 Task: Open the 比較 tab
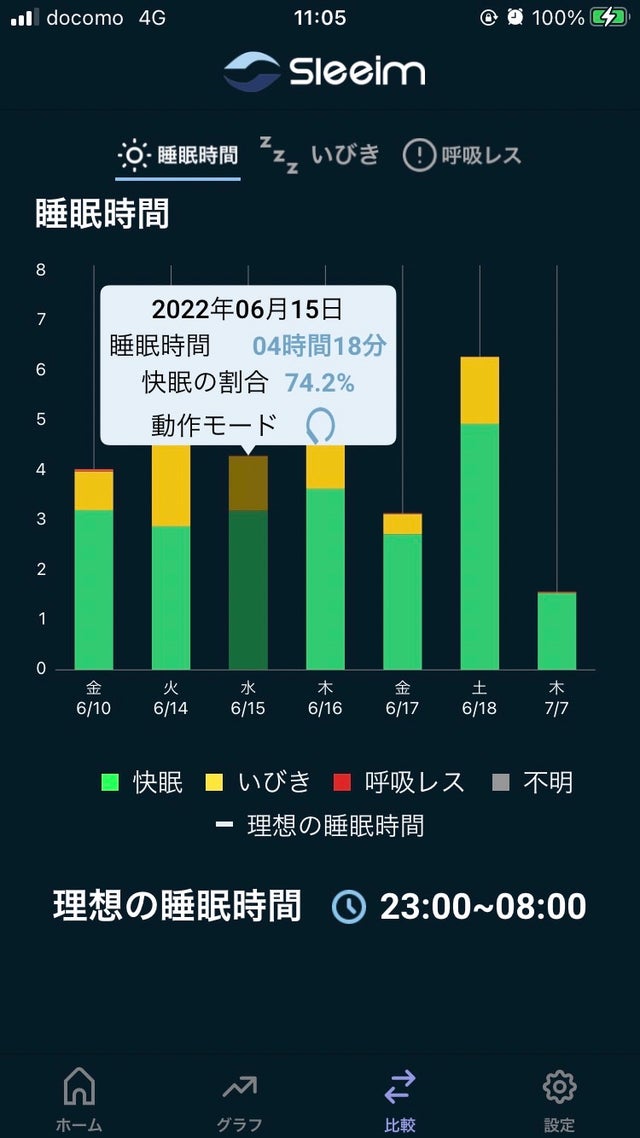400,1097
